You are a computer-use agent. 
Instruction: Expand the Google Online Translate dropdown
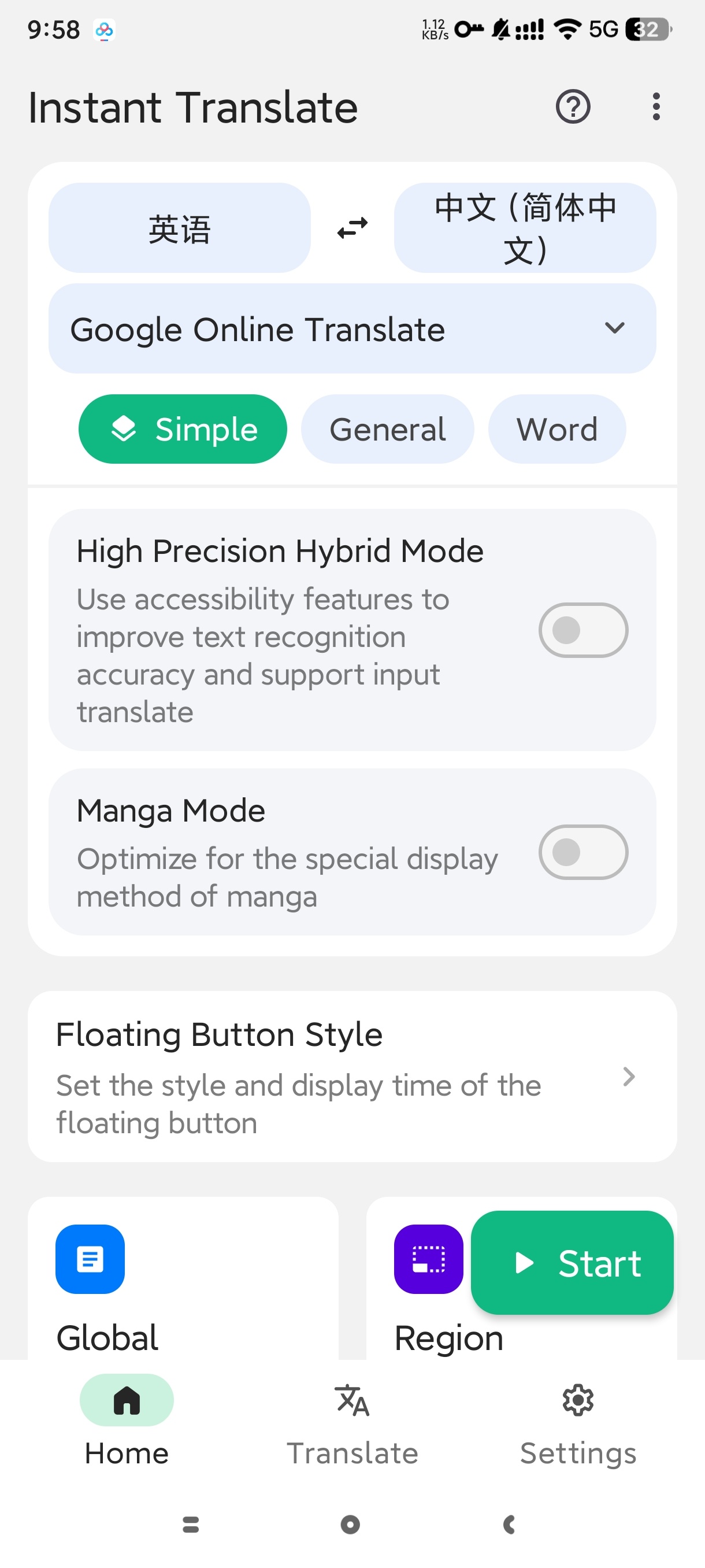(352, 329)
